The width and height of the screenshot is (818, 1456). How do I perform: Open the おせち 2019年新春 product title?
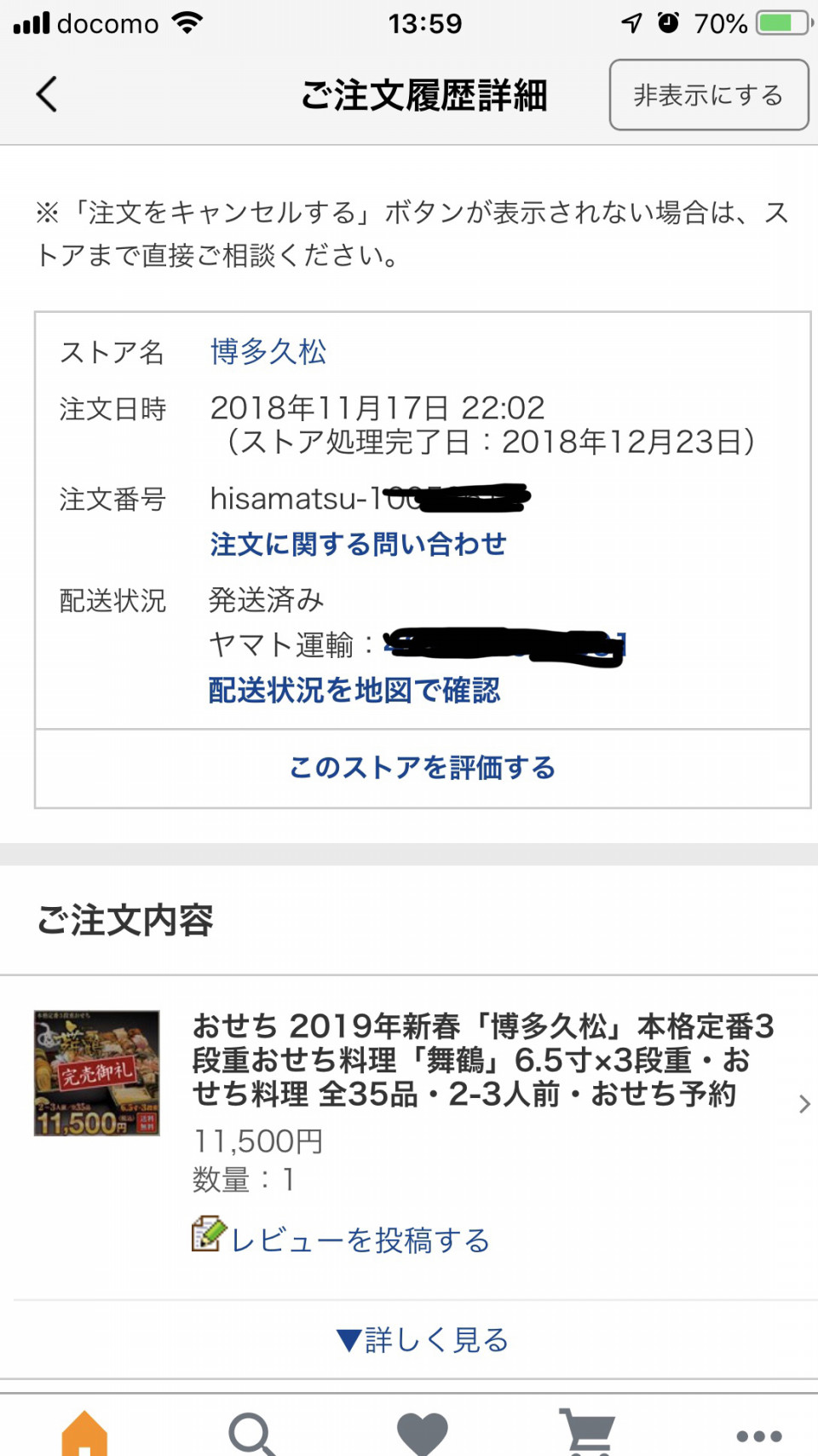point(482,1060)
